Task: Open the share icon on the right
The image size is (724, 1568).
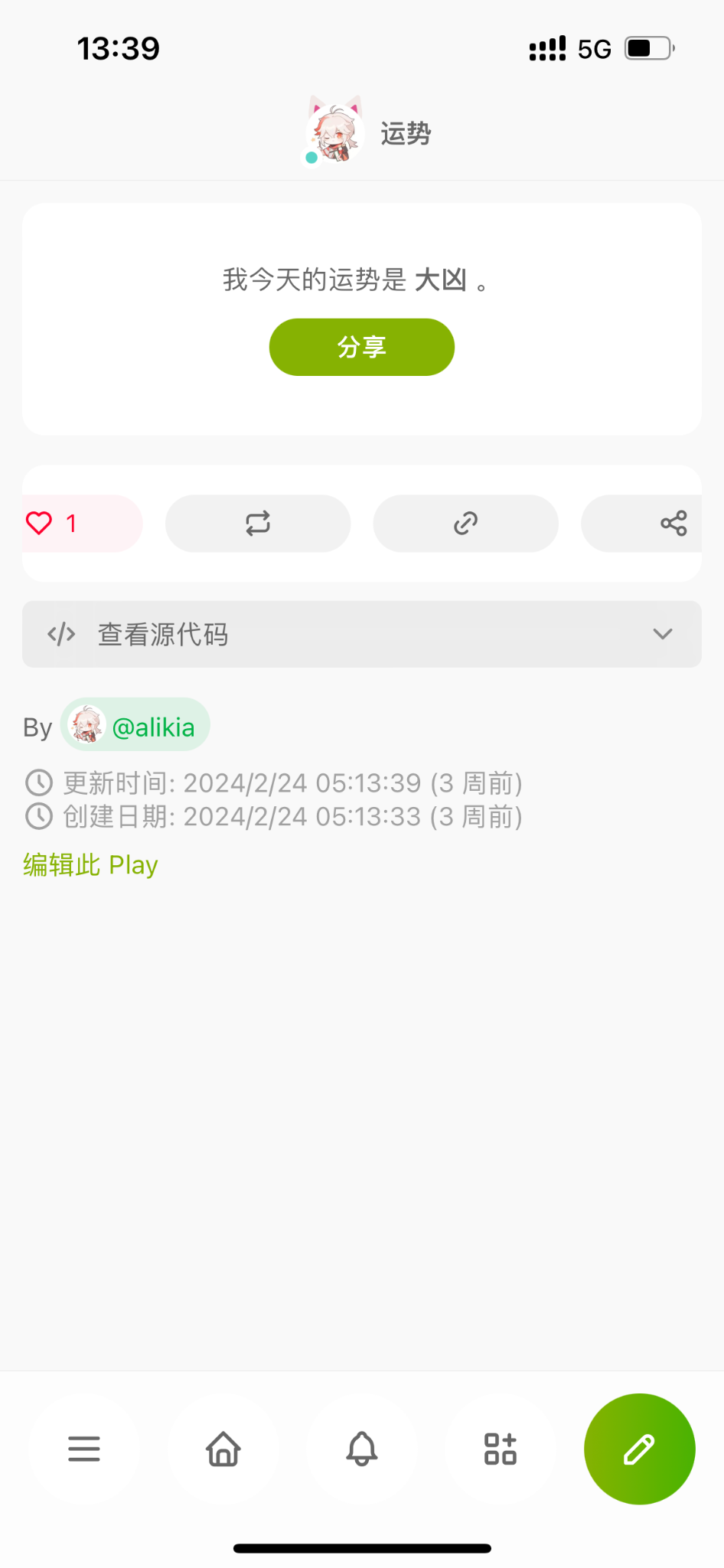Action: click(x=672, y=524)
